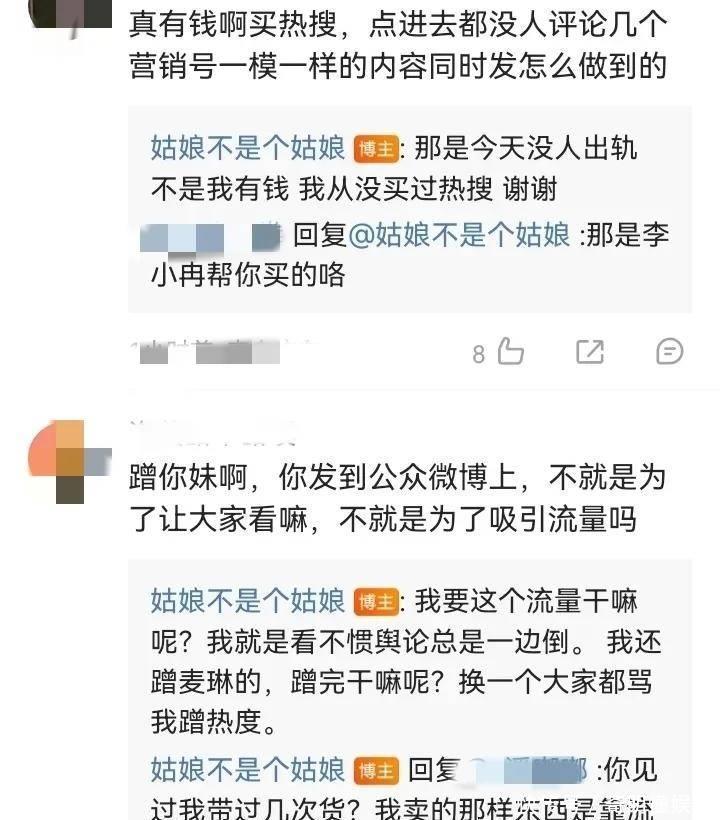Open 姑娘不是个姑娘's profile from the '那是今天没人出轨' reply
The height and width of the screenshot is (820, 720).
[x=247, y=150]
